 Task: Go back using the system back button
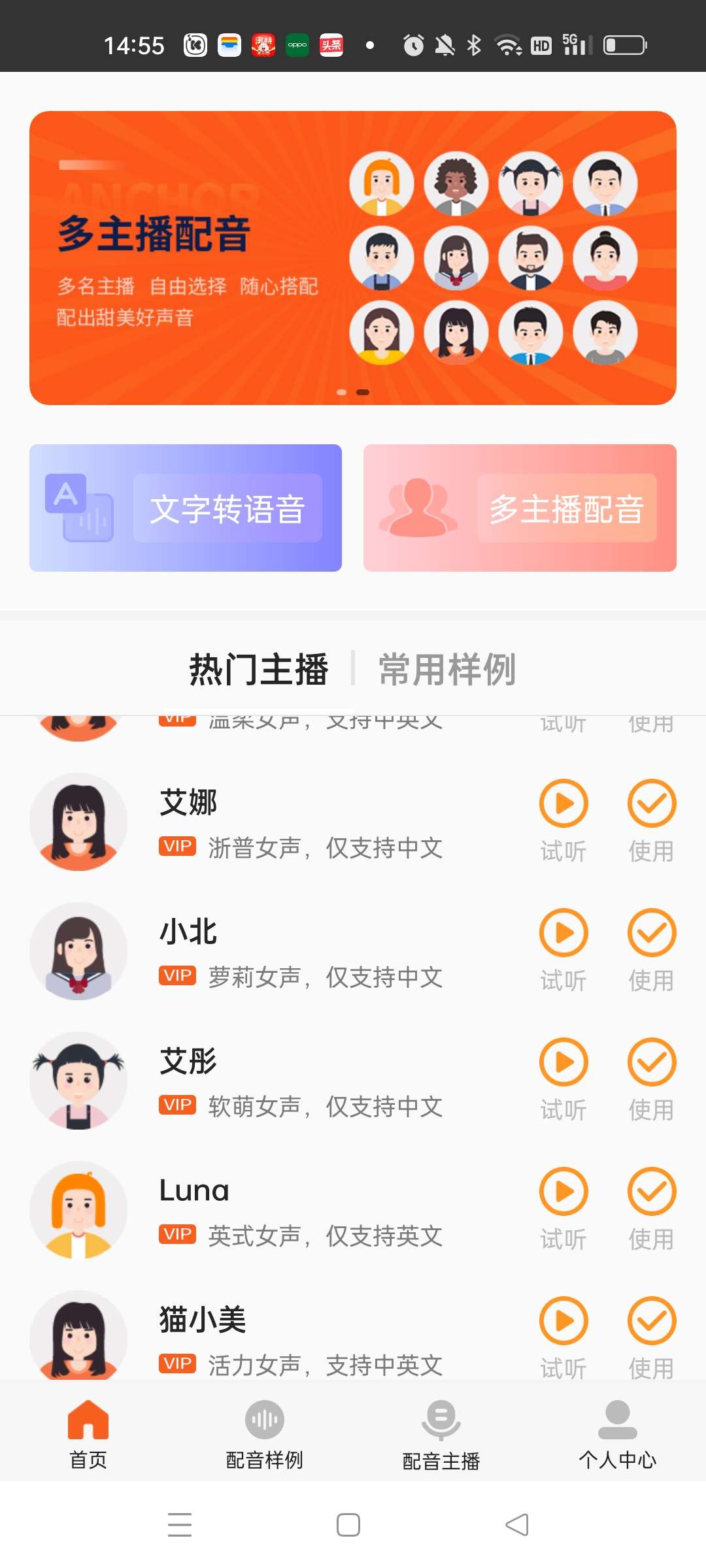pyautogui.click(x=517, y=1525)
